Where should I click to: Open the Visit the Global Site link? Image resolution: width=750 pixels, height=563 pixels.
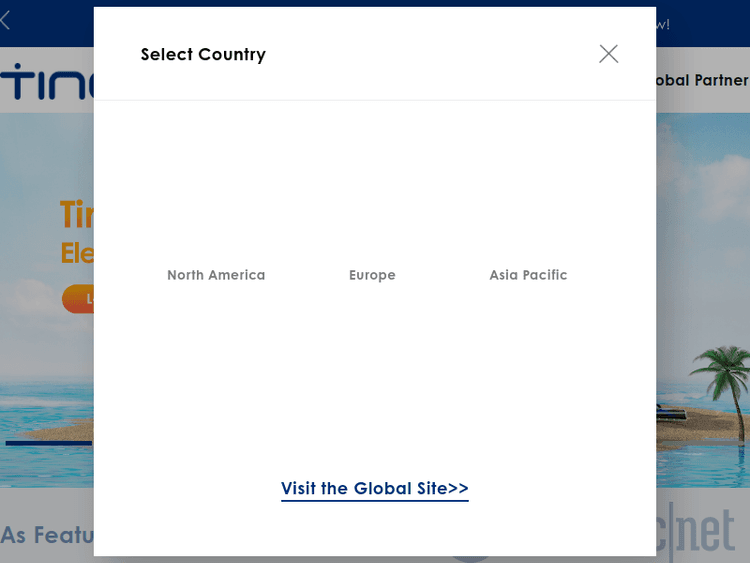pos(374,488)
